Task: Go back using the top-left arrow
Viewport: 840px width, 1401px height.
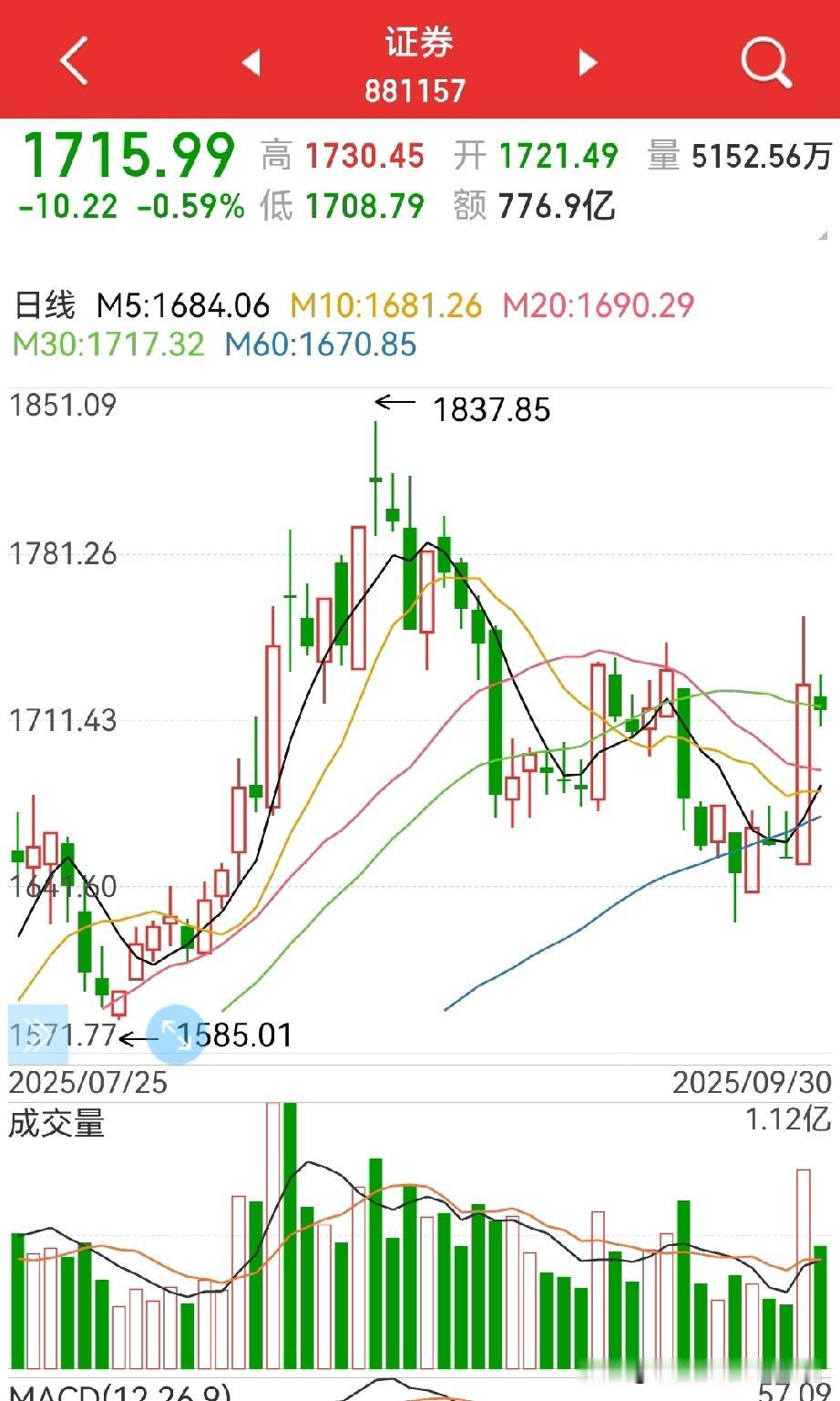Action: (74, 62)
